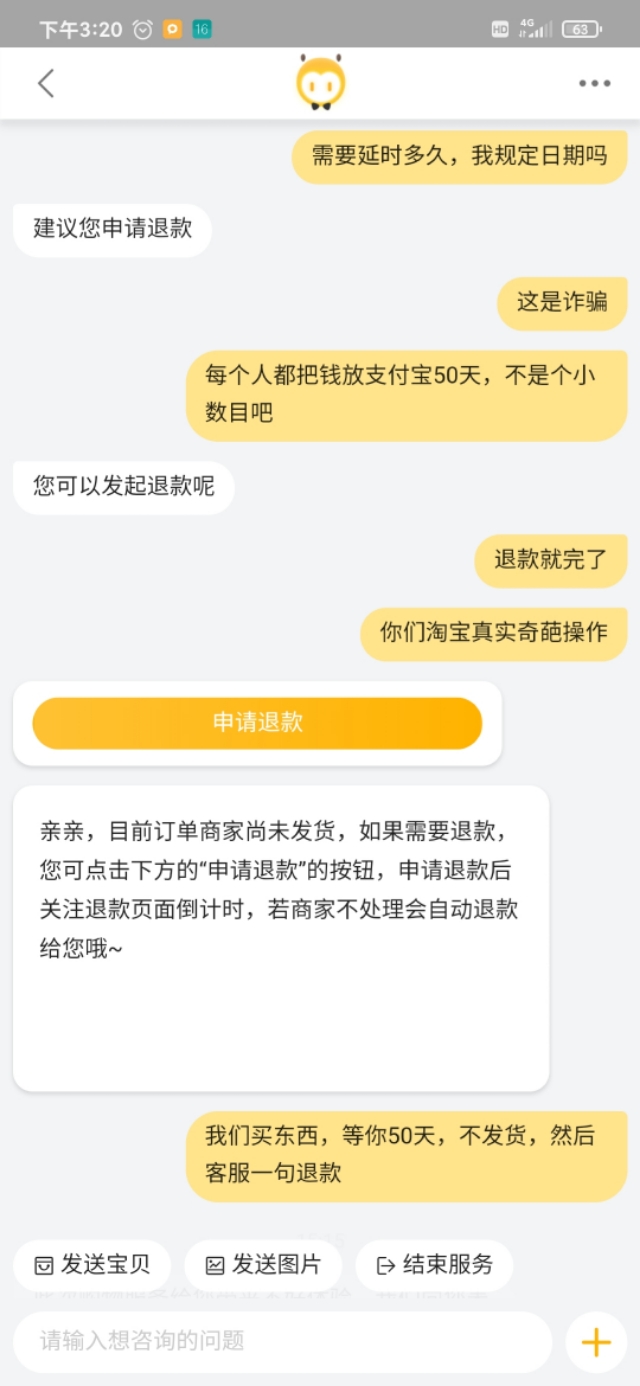Tap the orange 申请退款 button
The image size is (640, 1386).
tap(257, 723)
